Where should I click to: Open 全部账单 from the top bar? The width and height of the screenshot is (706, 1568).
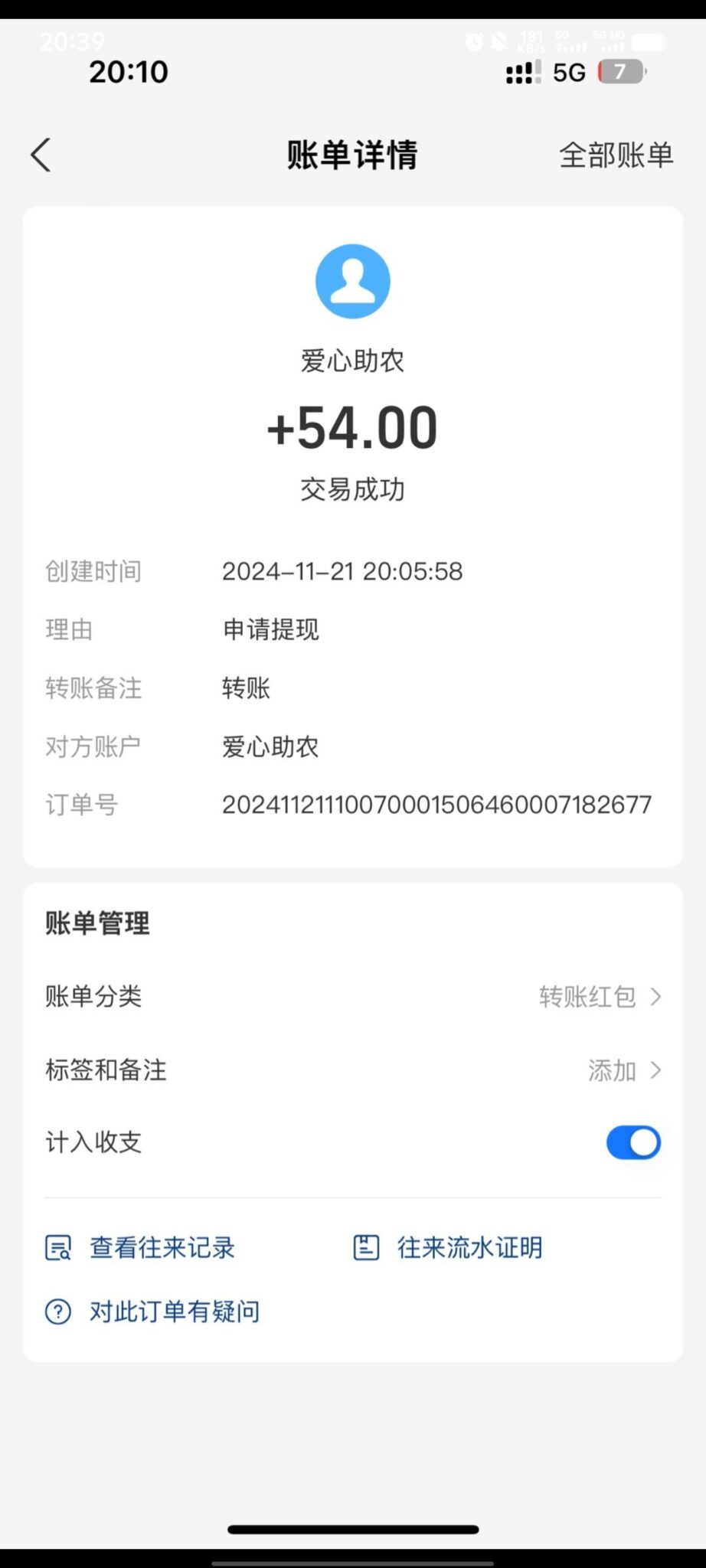pyautogui.click(x=615, y=154)
